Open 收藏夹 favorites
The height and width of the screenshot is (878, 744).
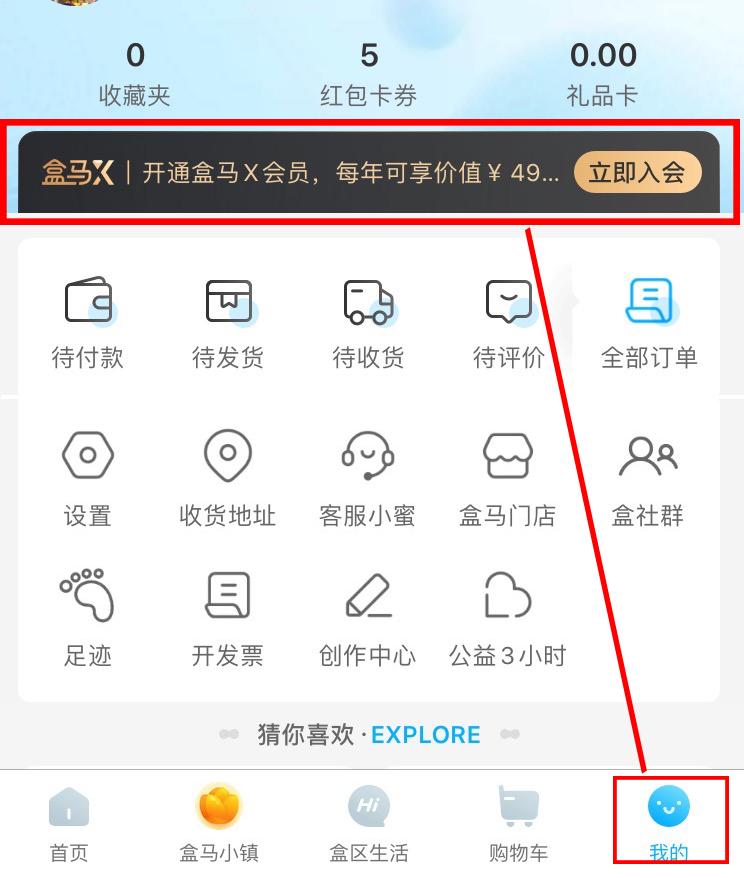click(135, 74)
